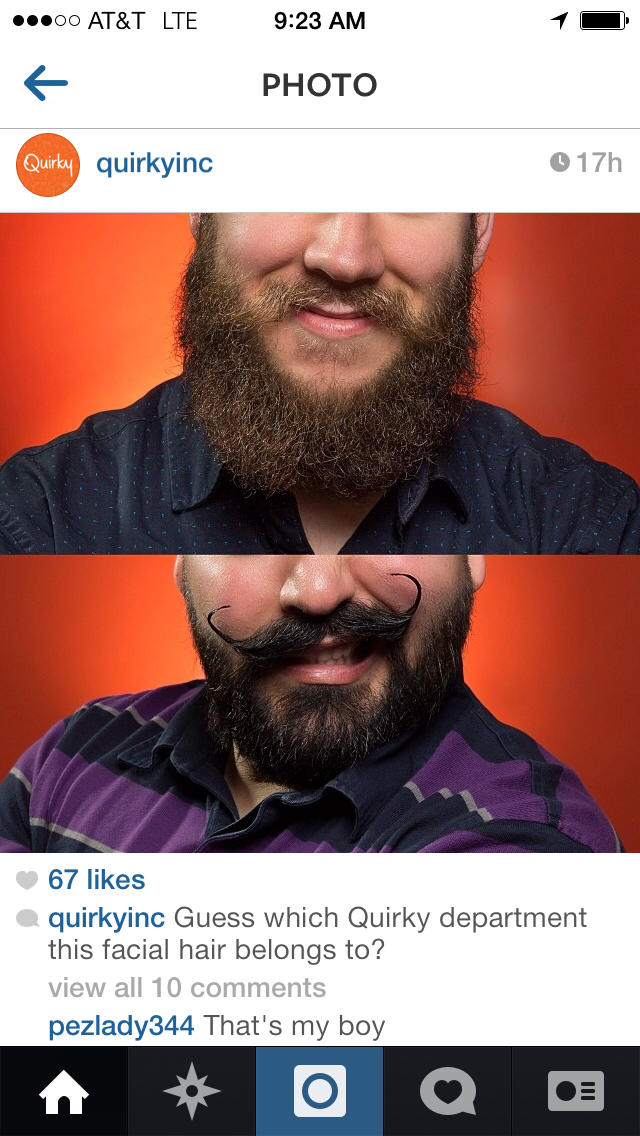Open the activity heart tab
The width and height of the screenshot is (640, 1136).
[447, 1091]
